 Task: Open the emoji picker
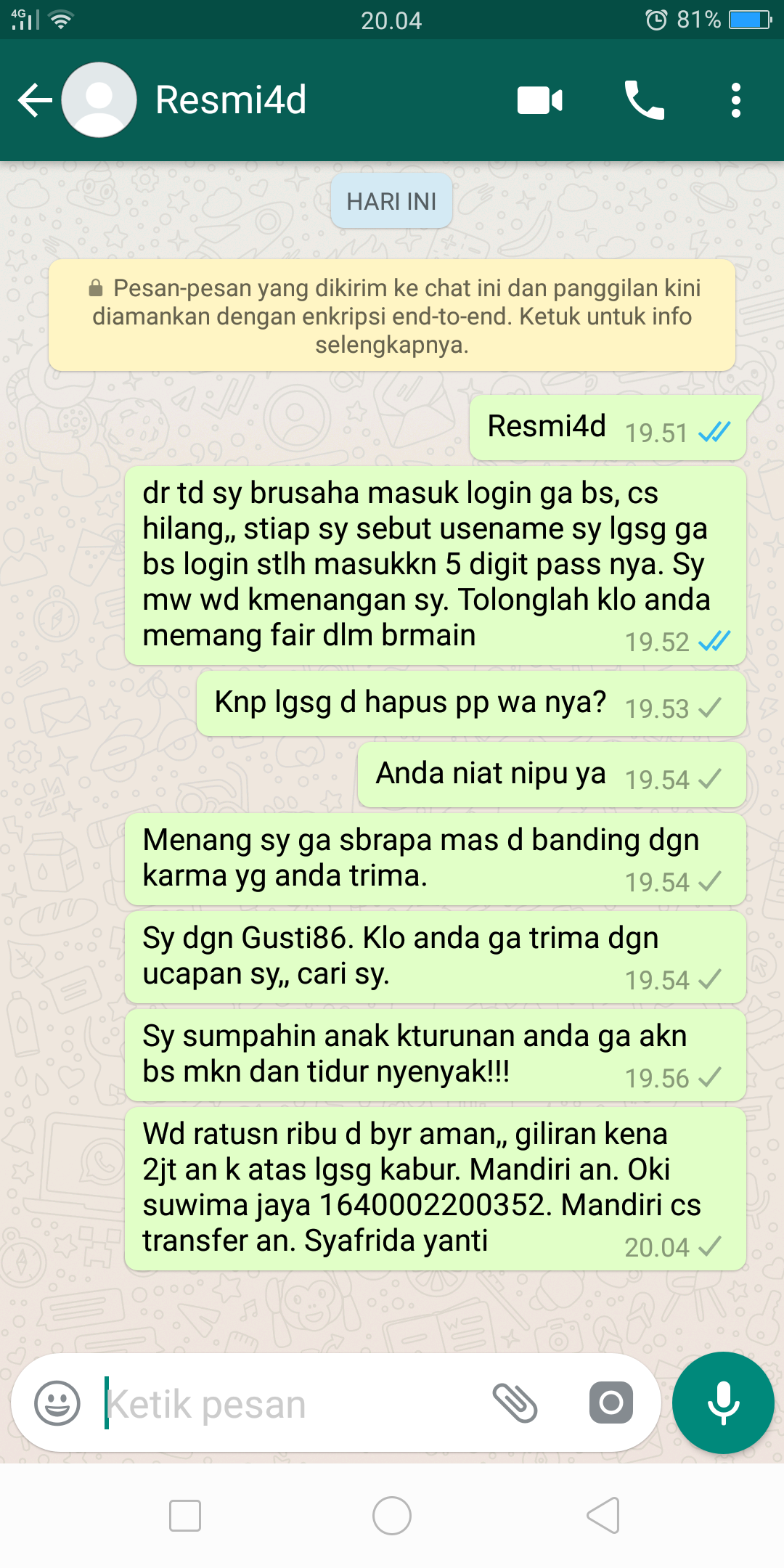point(57,1402)
